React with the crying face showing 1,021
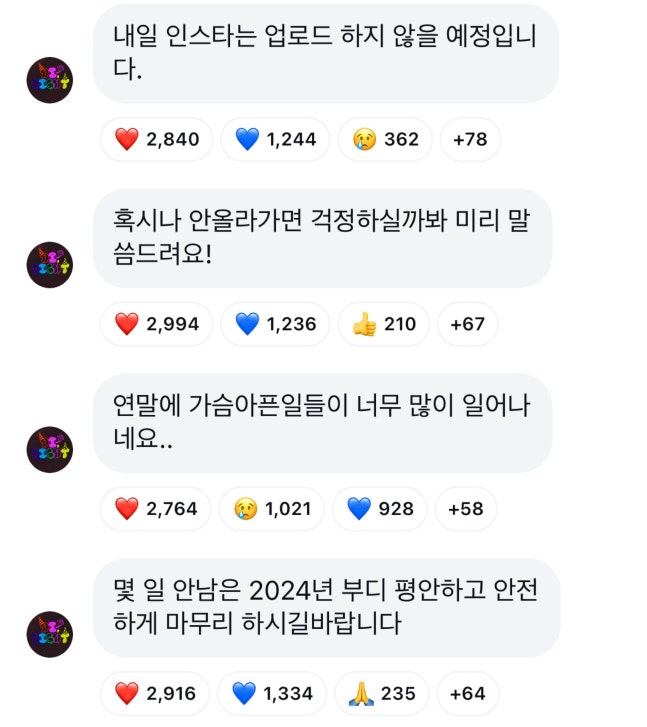Image resolution: width=647 pixels, height=727 pixels. (x=272, y=509)
